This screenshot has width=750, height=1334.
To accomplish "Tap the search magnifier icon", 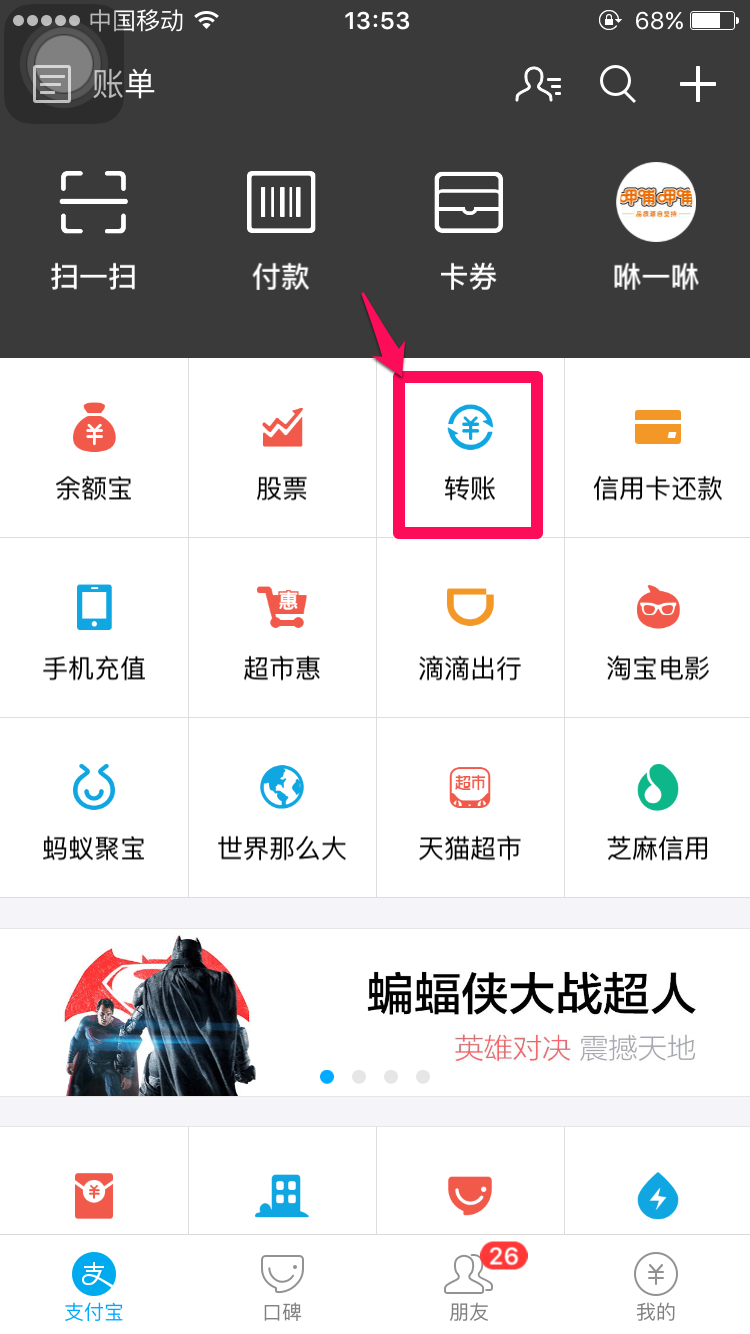I will pyautogui.click(x=617, y=85).
